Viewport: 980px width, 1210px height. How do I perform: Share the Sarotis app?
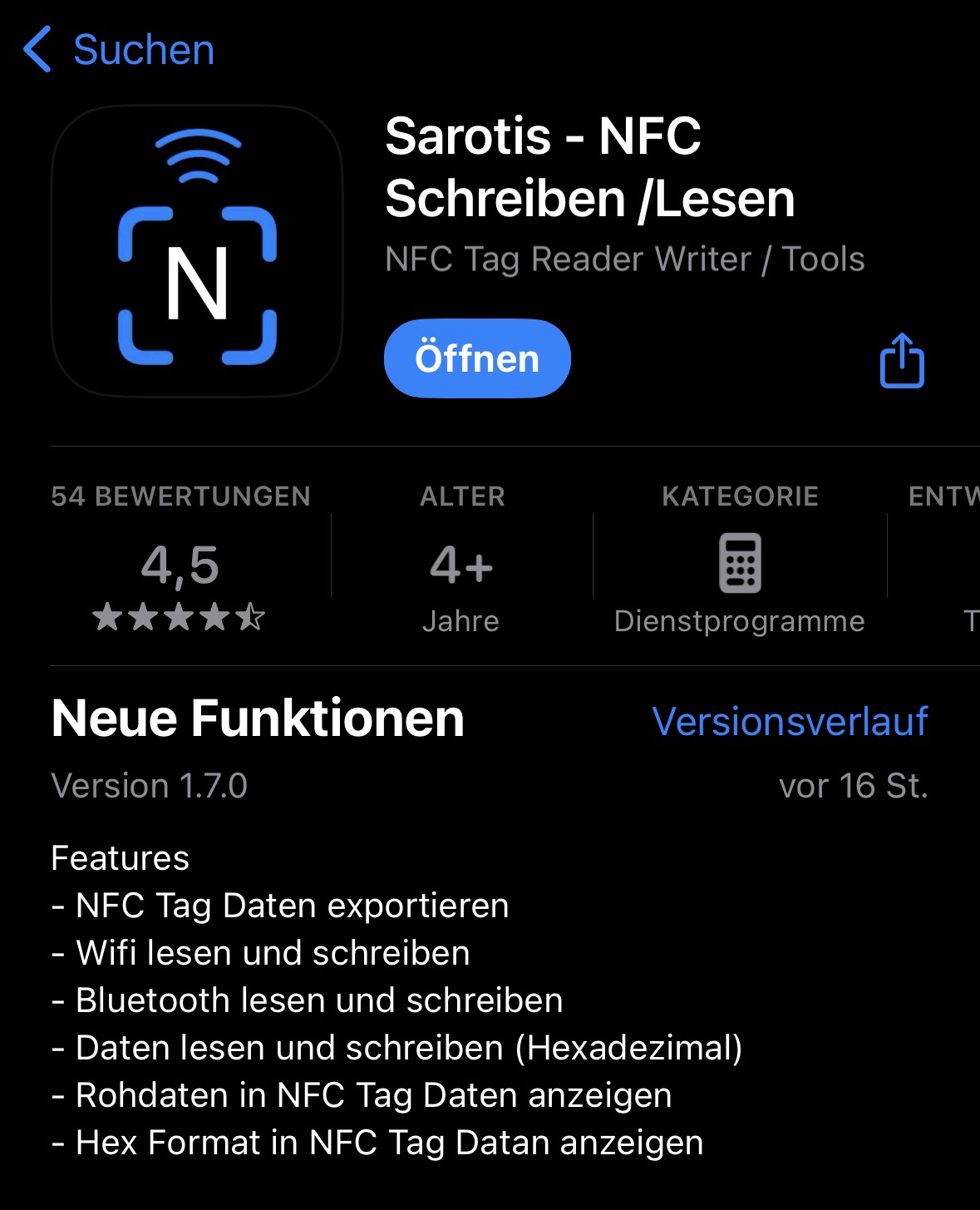click(x=902, y=361)
